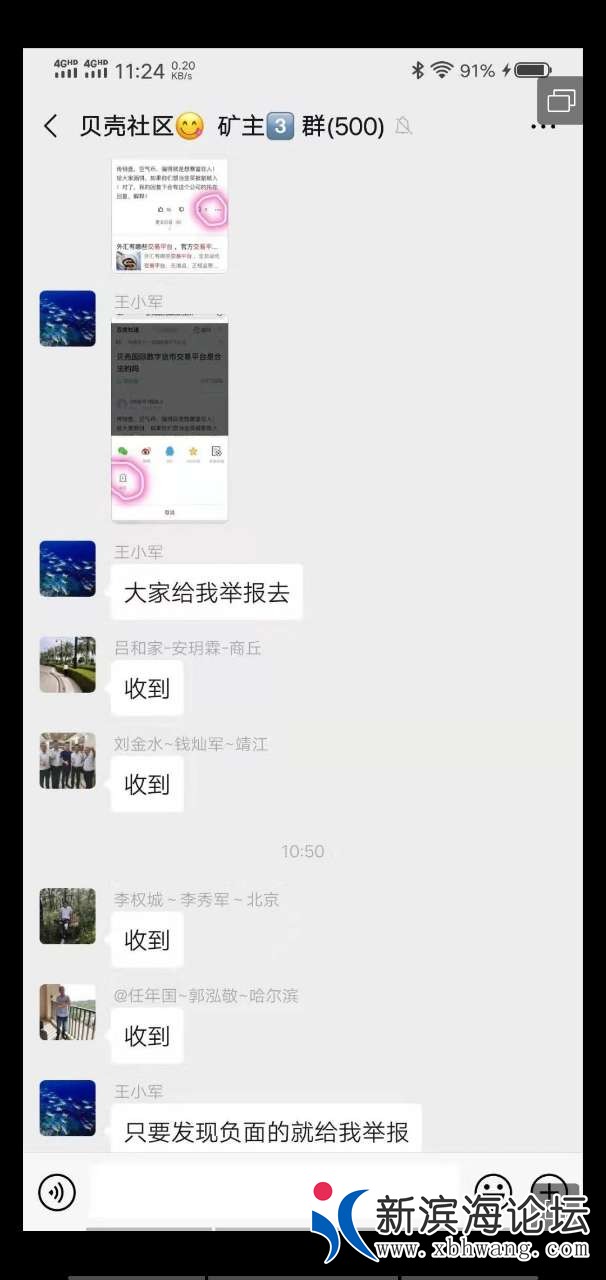Viewport: 606px width, 1280px height.
Task: Open 任年国~郭泓敬~哈尔滨's profile avatar
Action: click(x=68, y=1012)
